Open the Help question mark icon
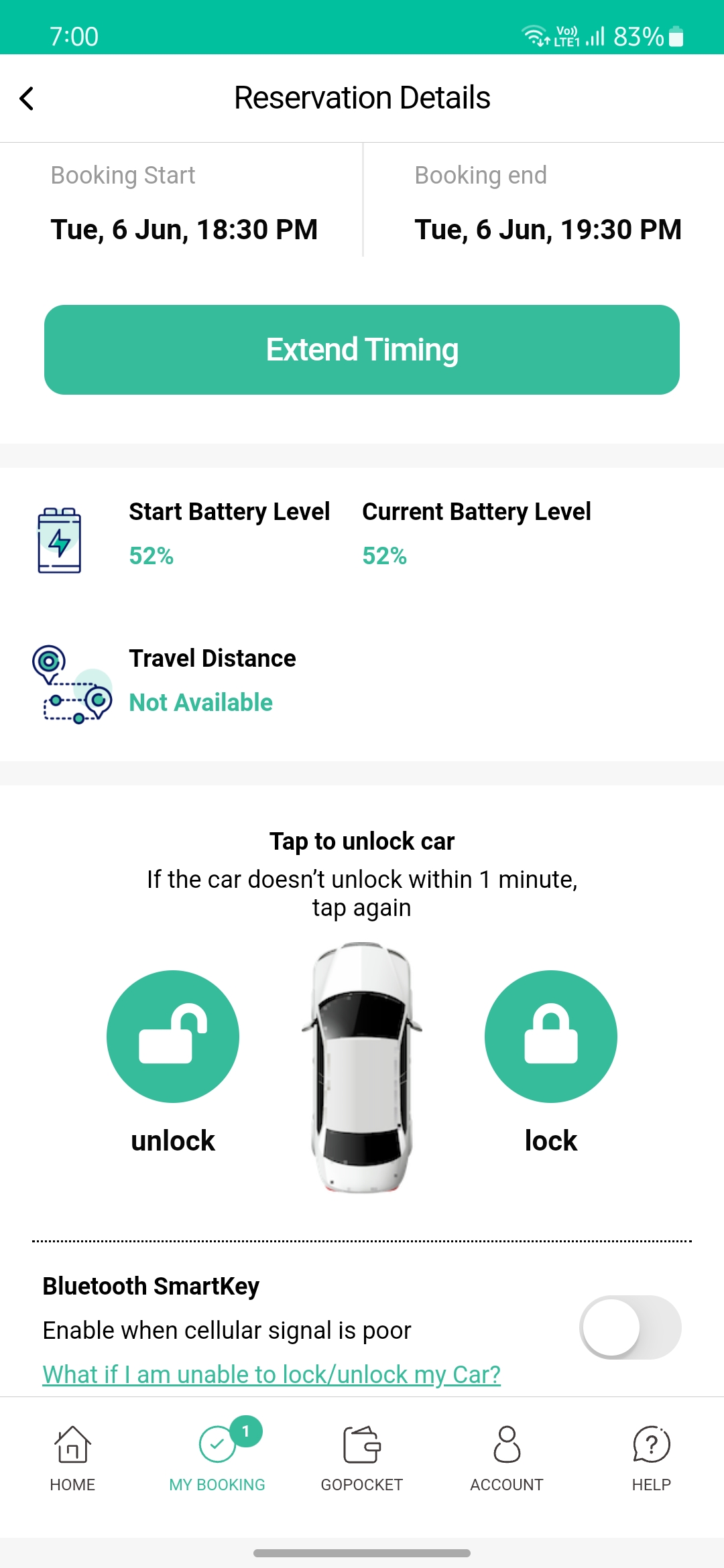Screen dimensions: 724x1568 pos(650,1445)
